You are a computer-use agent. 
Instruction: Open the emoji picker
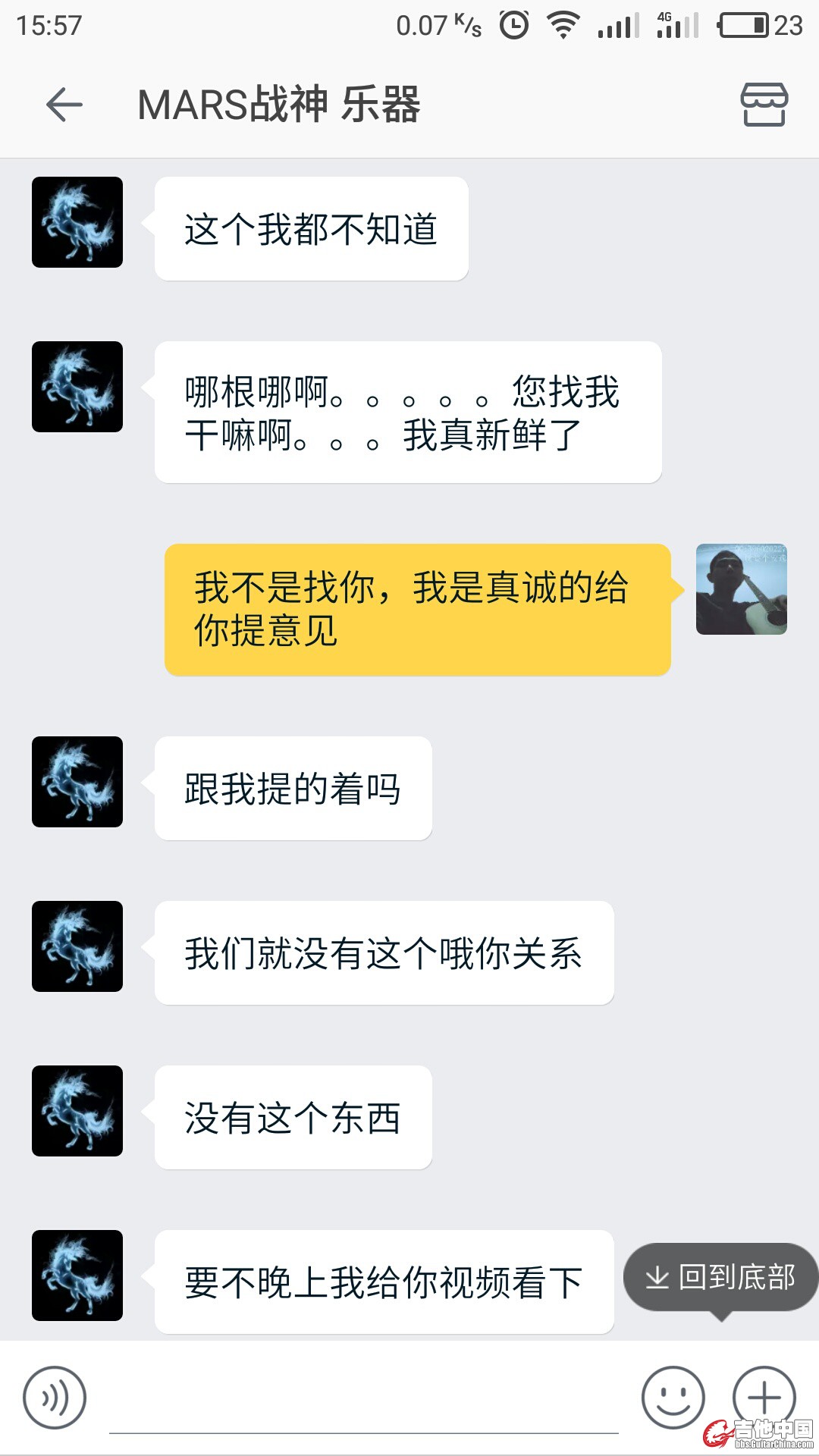click(x=673, y=1397)
